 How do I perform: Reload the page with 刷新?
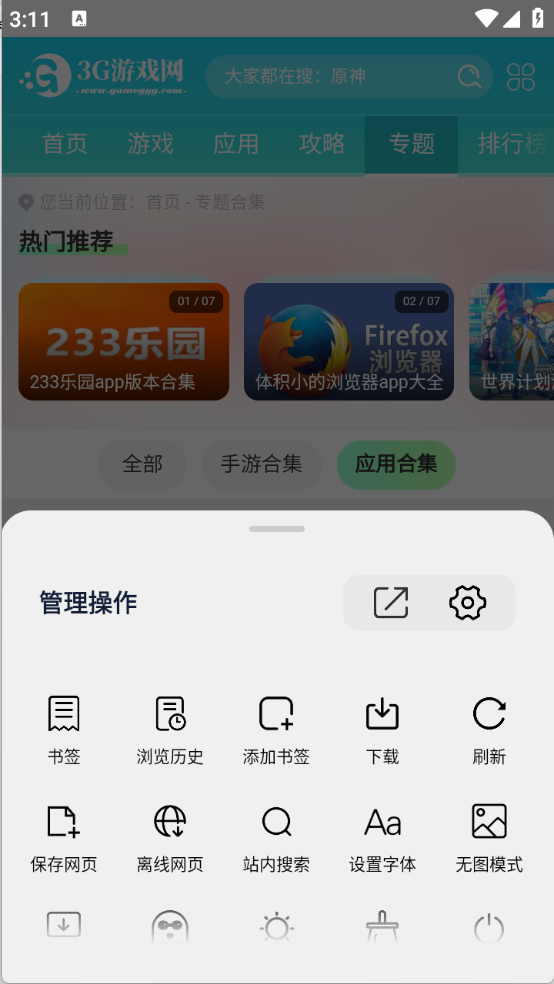(x=489, y=730)
